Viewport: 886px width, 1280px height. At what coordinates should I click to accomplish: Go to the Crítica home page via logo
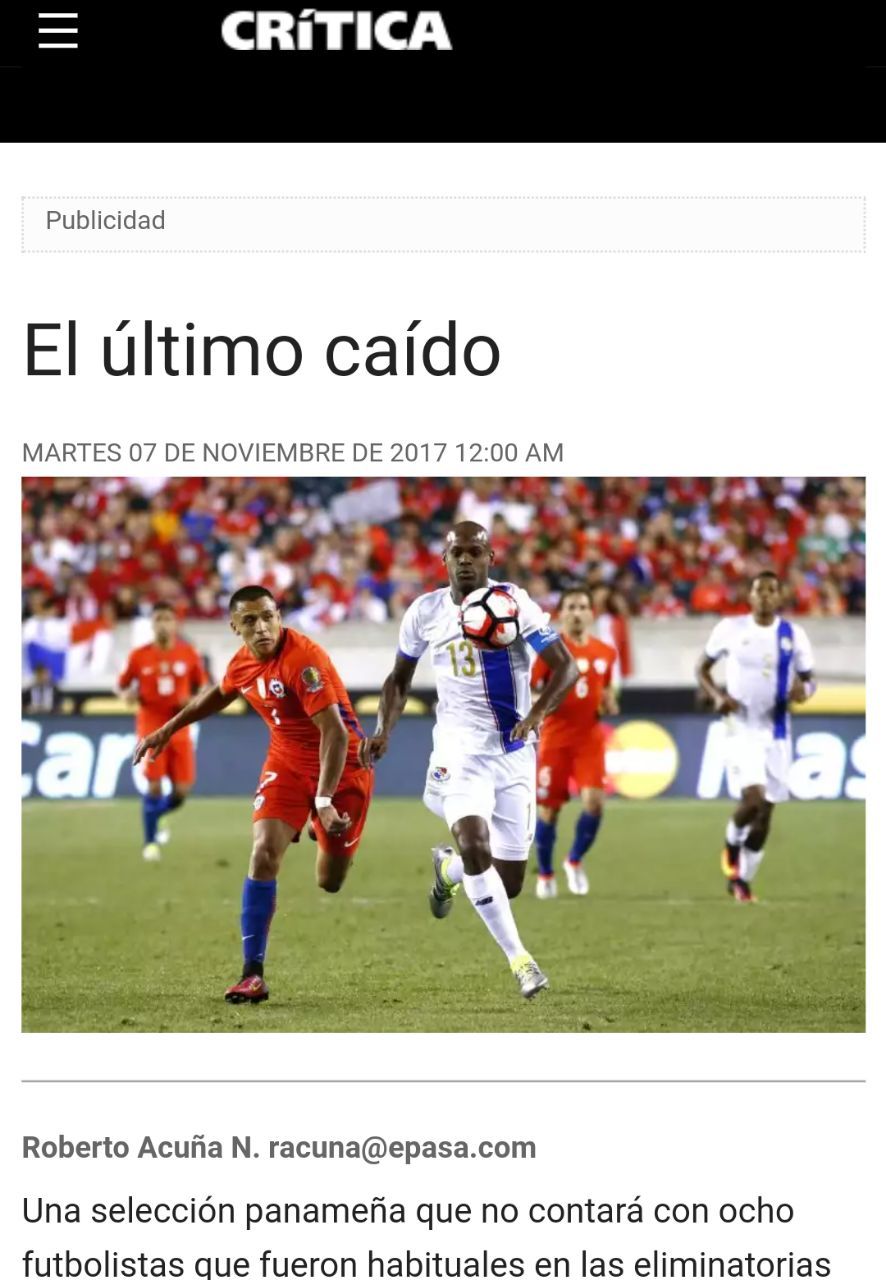[x=336, y=31]
